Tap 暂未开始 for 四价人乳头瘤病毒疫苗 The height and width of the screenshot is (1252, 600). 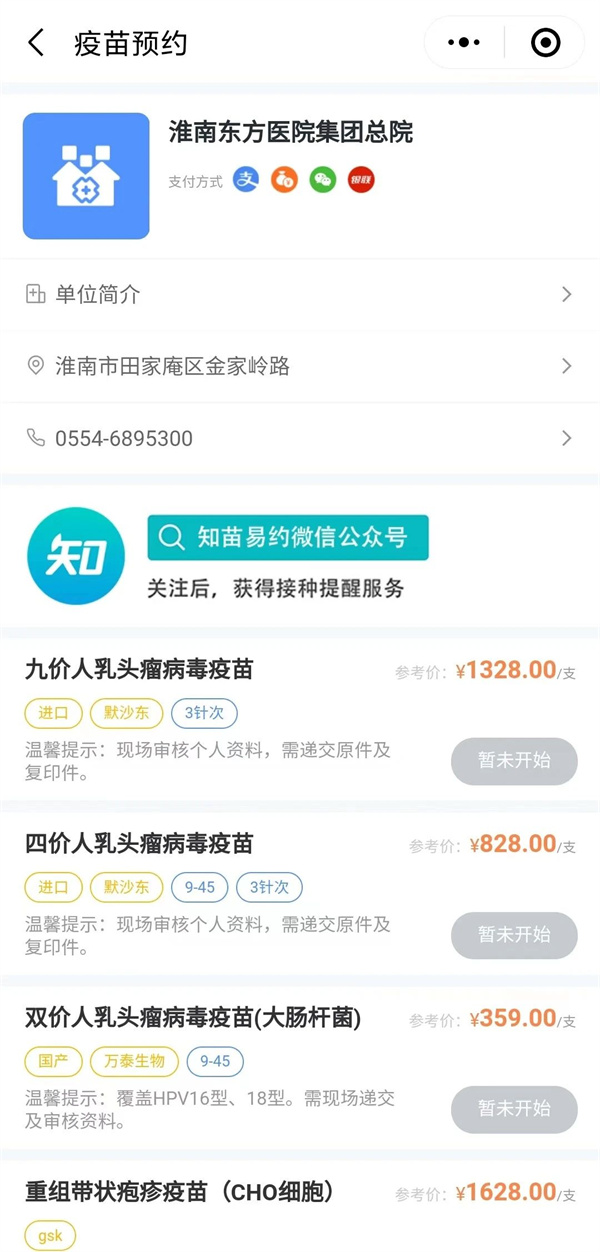514,935
